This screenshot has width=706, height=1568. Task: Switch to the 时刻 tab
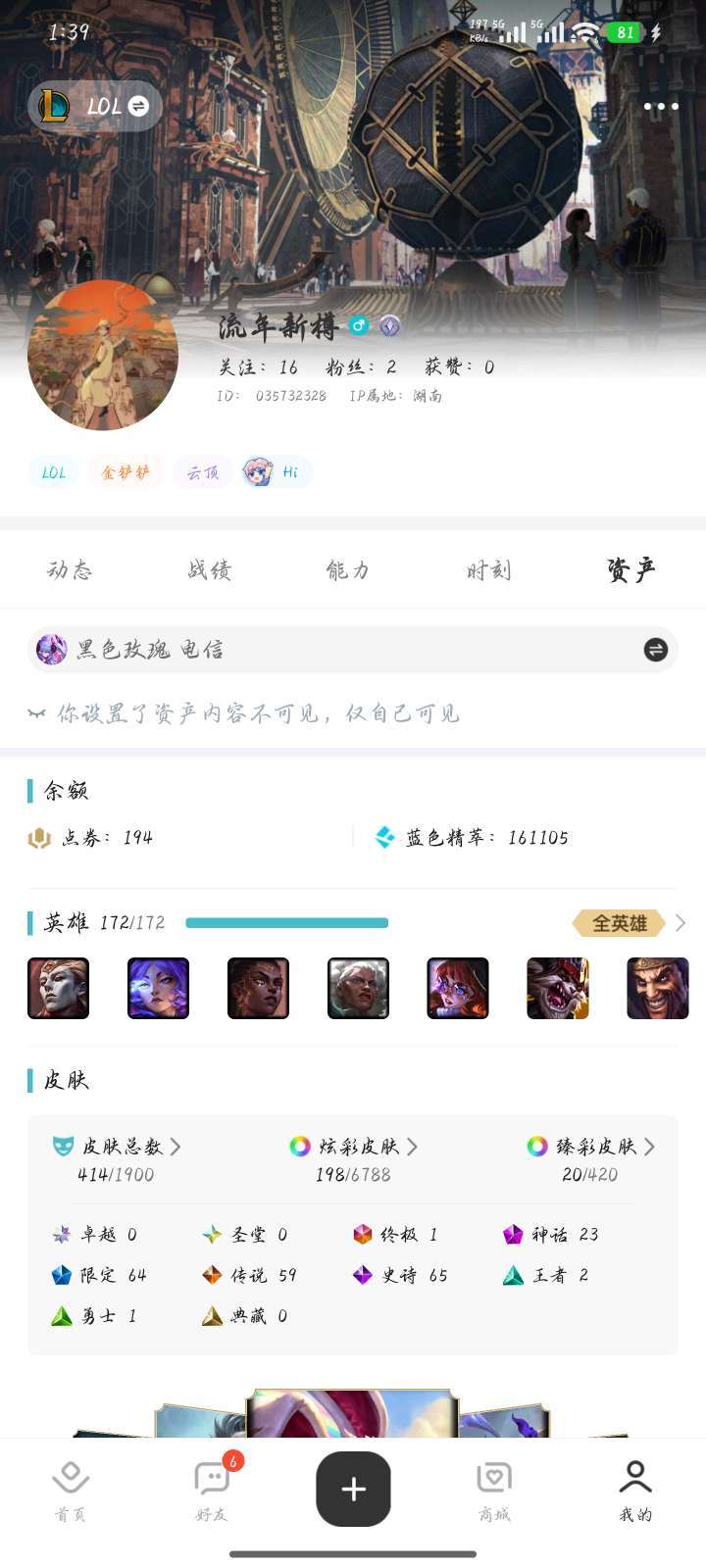pos(488,569)
